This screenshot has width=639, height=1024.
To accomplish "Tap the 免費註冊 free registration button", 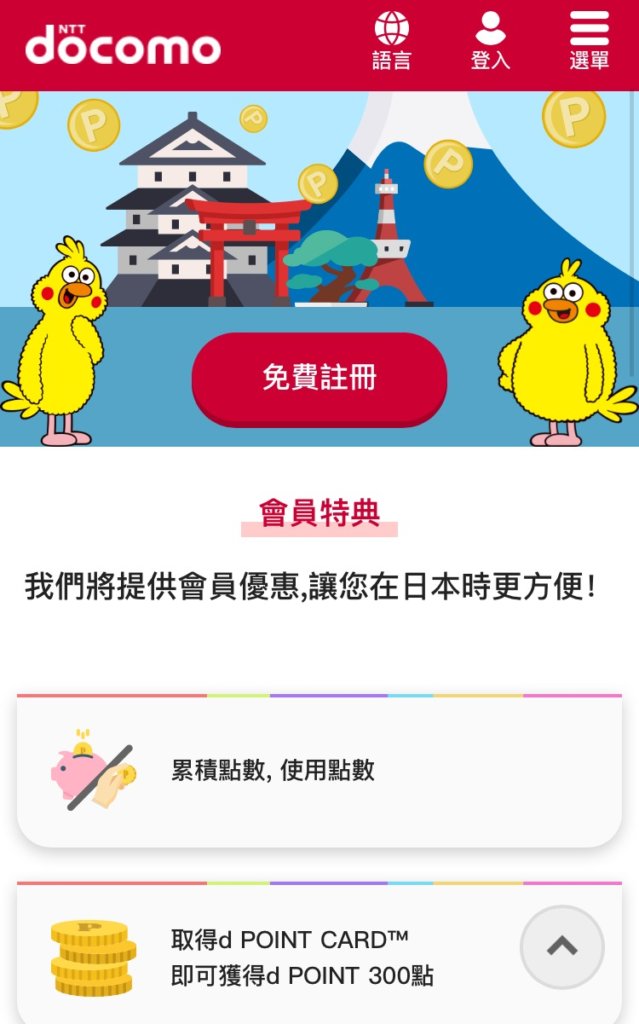I will point(319,378).
